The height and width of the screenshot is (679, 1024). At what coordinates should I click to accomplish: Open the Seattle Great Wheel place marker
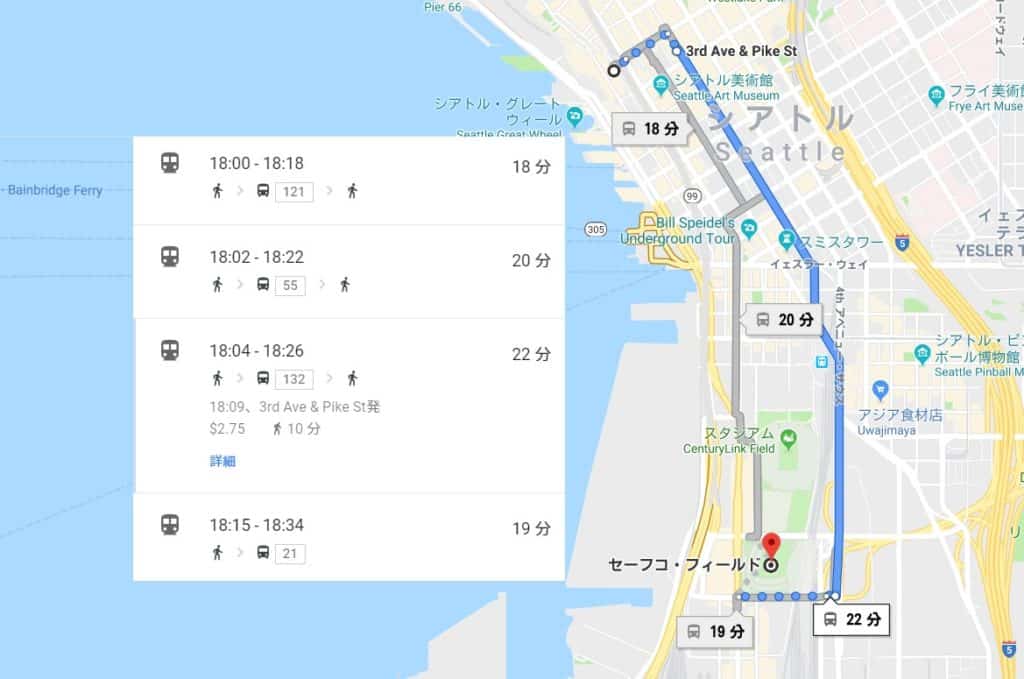pos(574,117)
